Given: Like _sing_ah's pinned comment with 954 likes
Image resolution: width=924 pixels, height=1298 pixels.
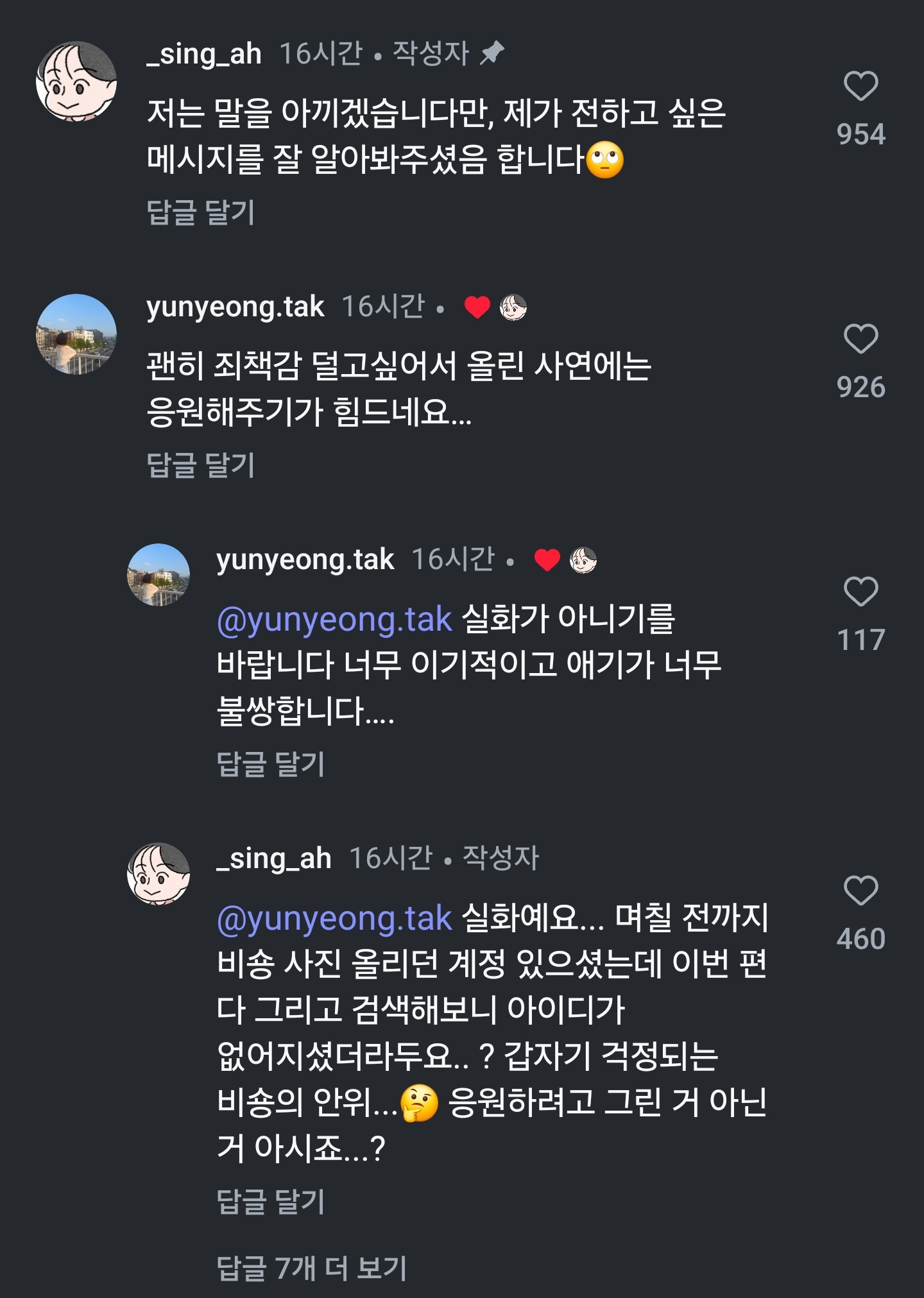Looking at the screenshot, I should [x=860, y=86].
